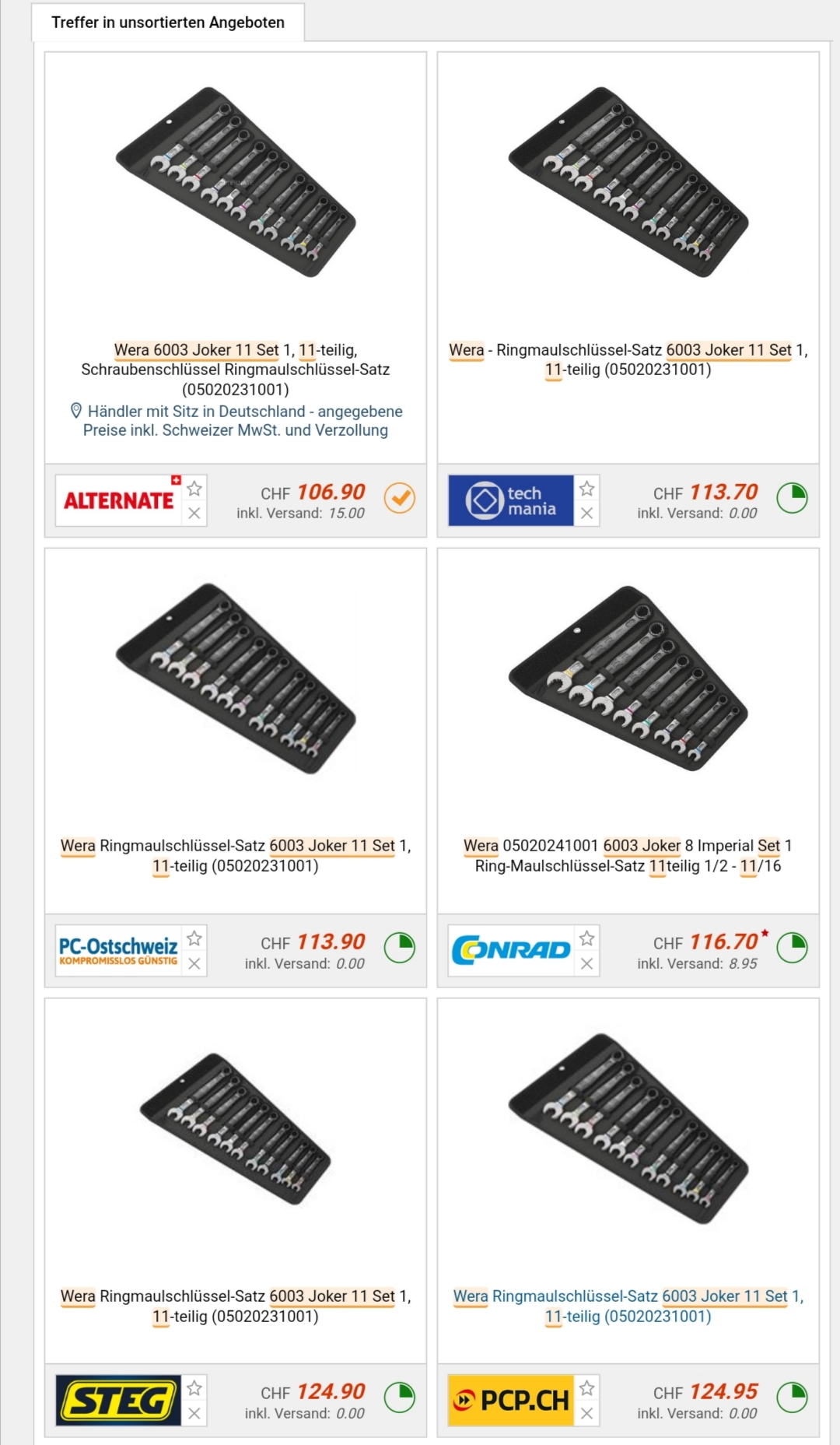Viewport: 840px width, 1445px height.
Task: Favorite the Alternate offer with the star
Action: tap(194, 489)
